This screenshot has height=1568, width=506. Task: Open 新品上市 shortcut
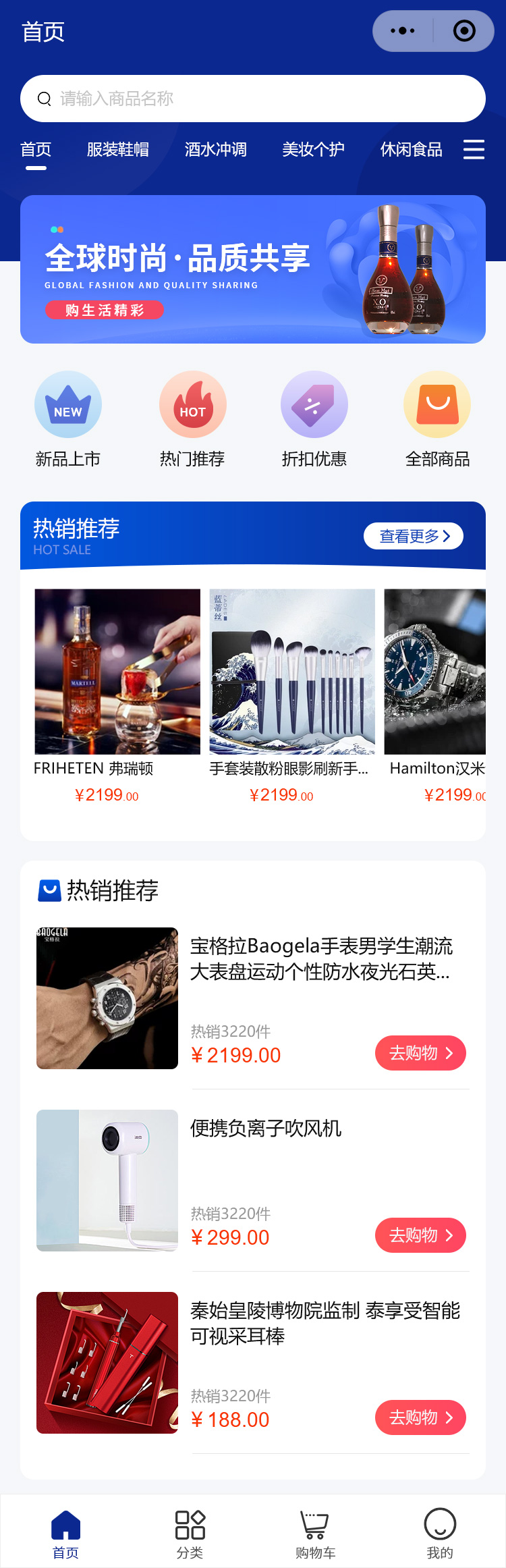point(68,418)
